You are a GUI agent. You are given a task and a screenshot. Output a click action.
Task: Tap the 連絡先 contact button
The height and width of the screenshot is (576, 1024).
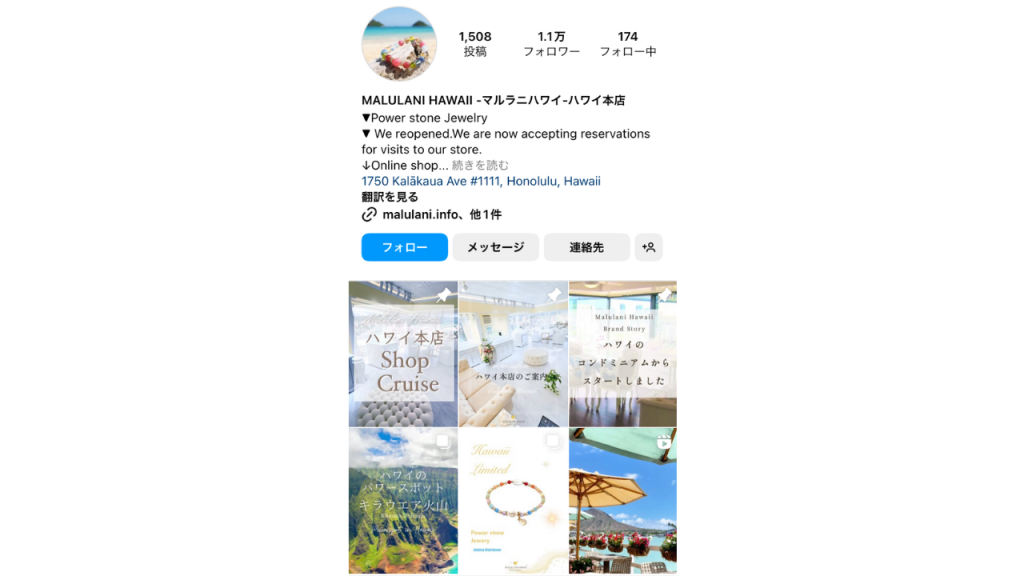(586, 247)
